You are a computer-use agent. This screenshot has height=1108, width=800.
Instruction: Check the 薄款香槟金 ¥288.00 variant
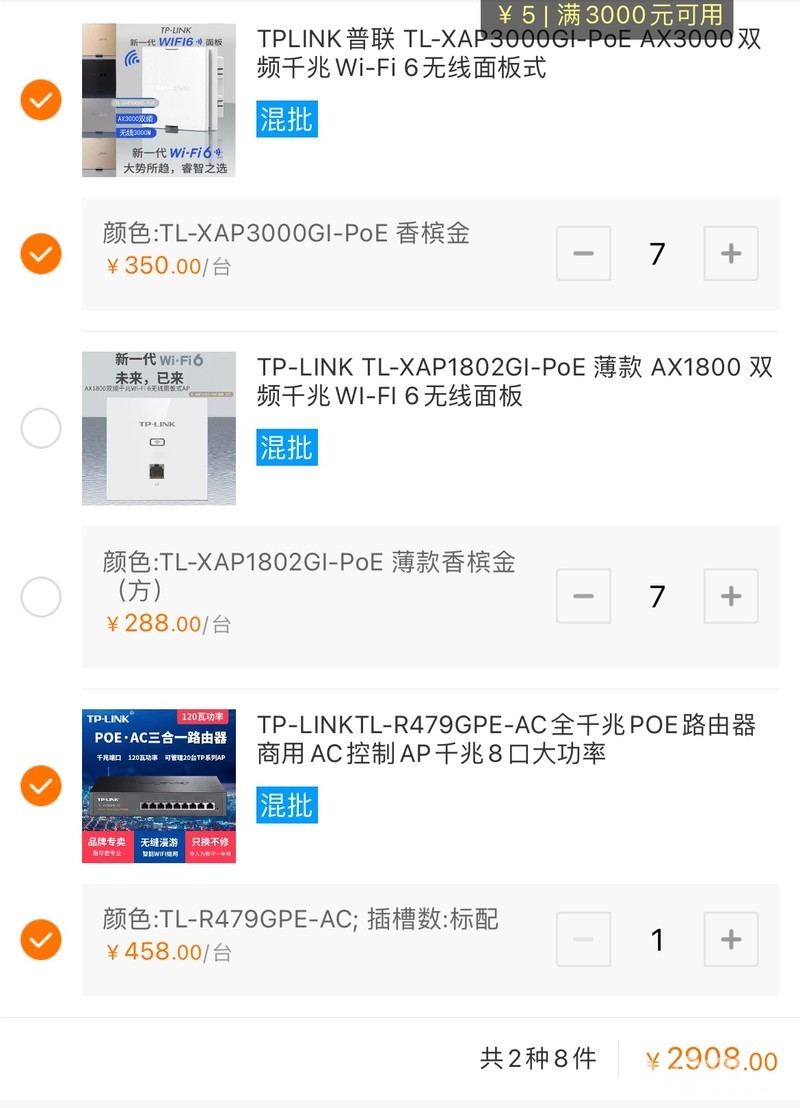[41, 597]
